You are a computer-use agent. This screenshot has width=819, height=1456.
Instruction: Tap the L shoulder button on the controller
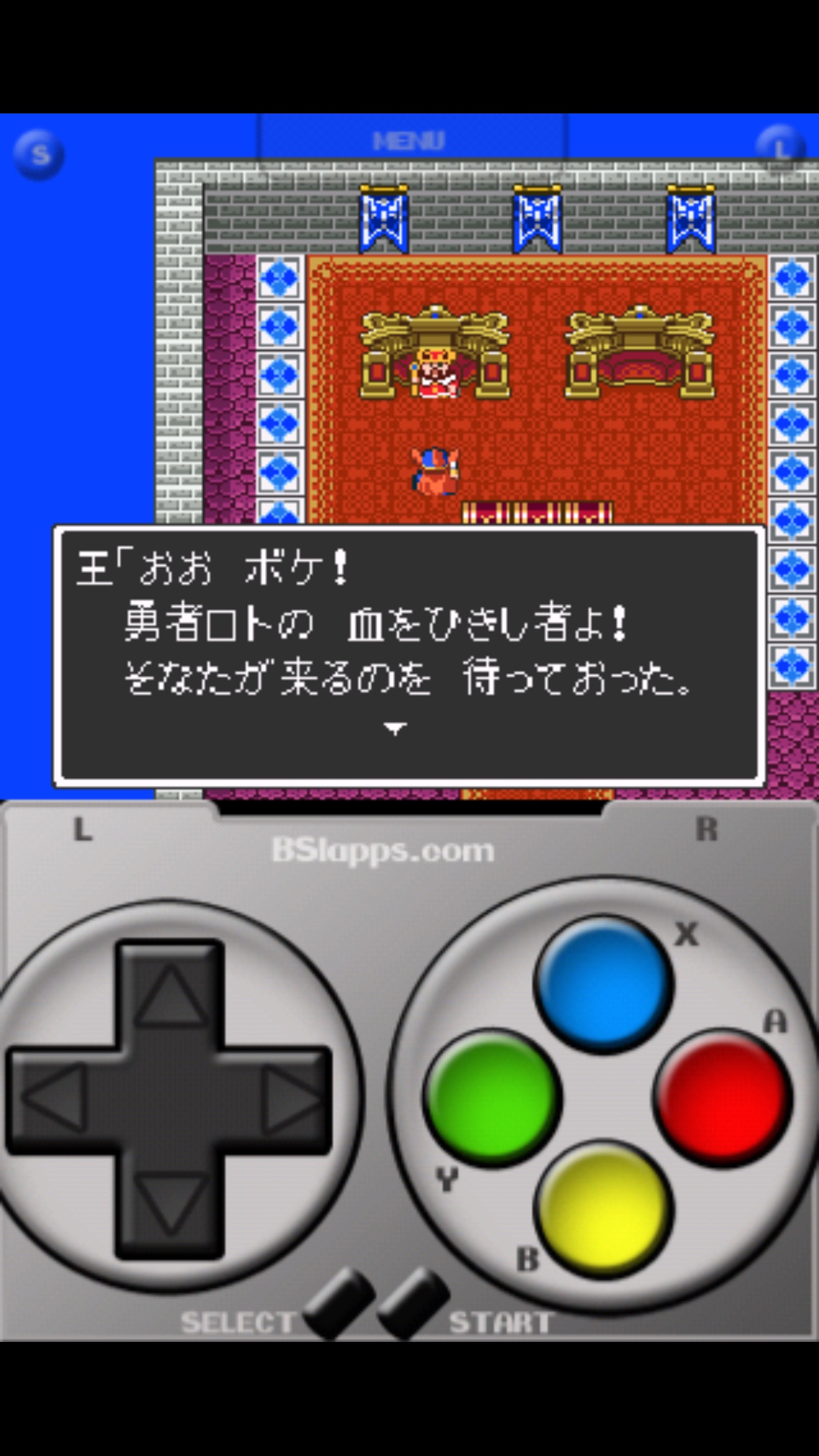(x=82, y=830)
